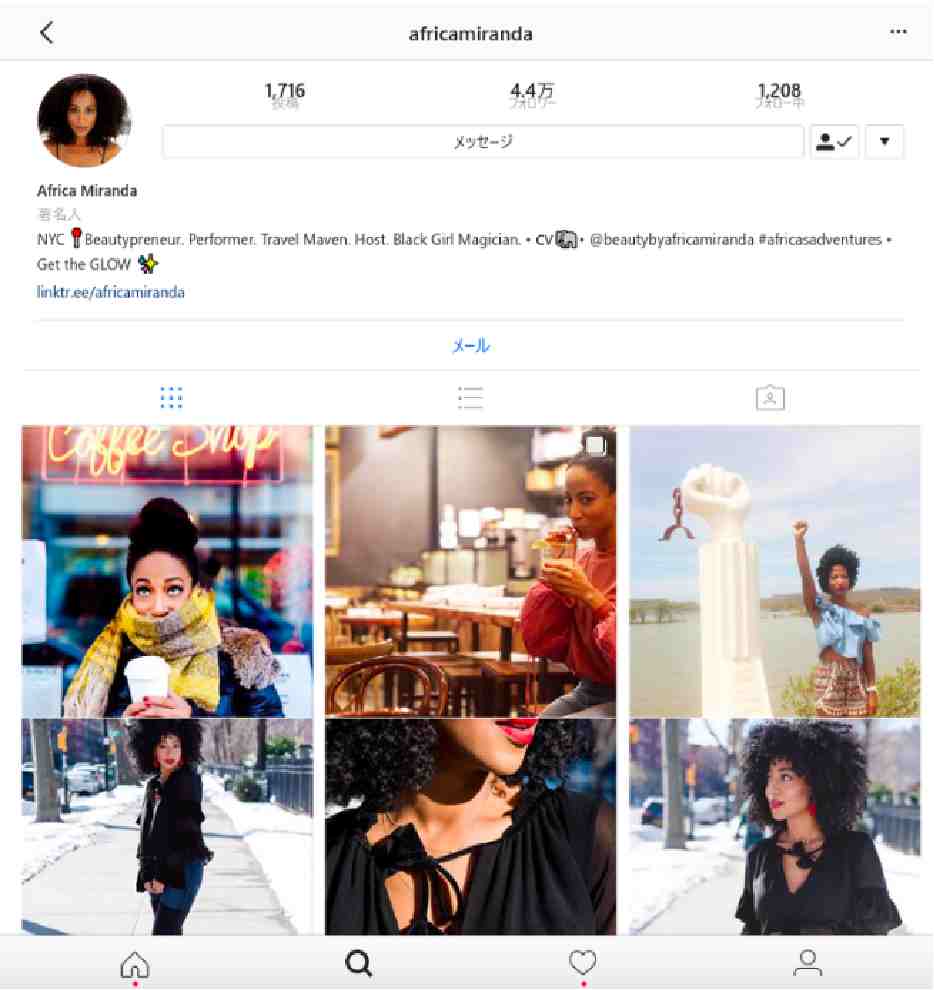This screenshot has height=990, width=934.
Task: Open the linktr.ee/africamiranda link
Action: [x=111, y=292]
